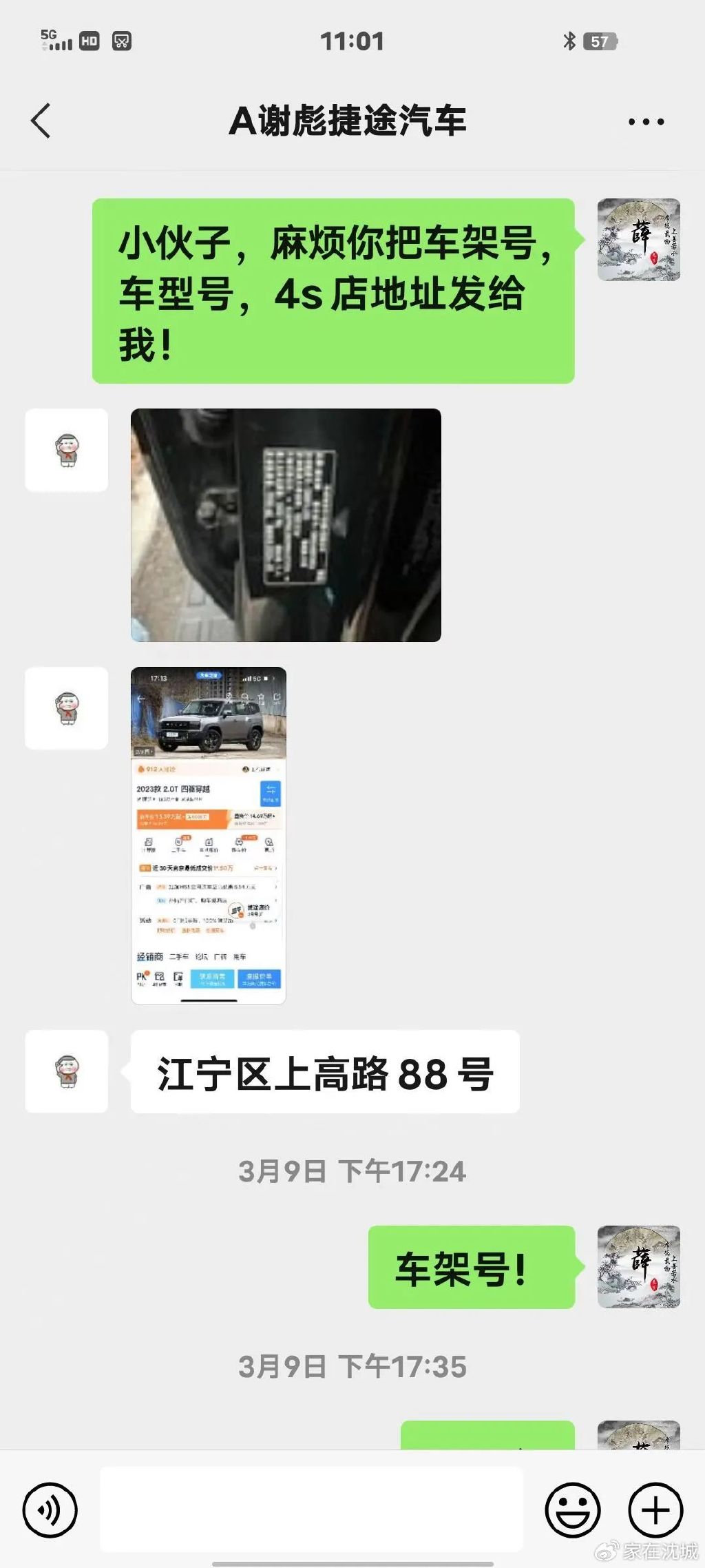Open the photo of the vehicle nameplate
Screen dimensions: 705x1568
(x=286, y=525)
